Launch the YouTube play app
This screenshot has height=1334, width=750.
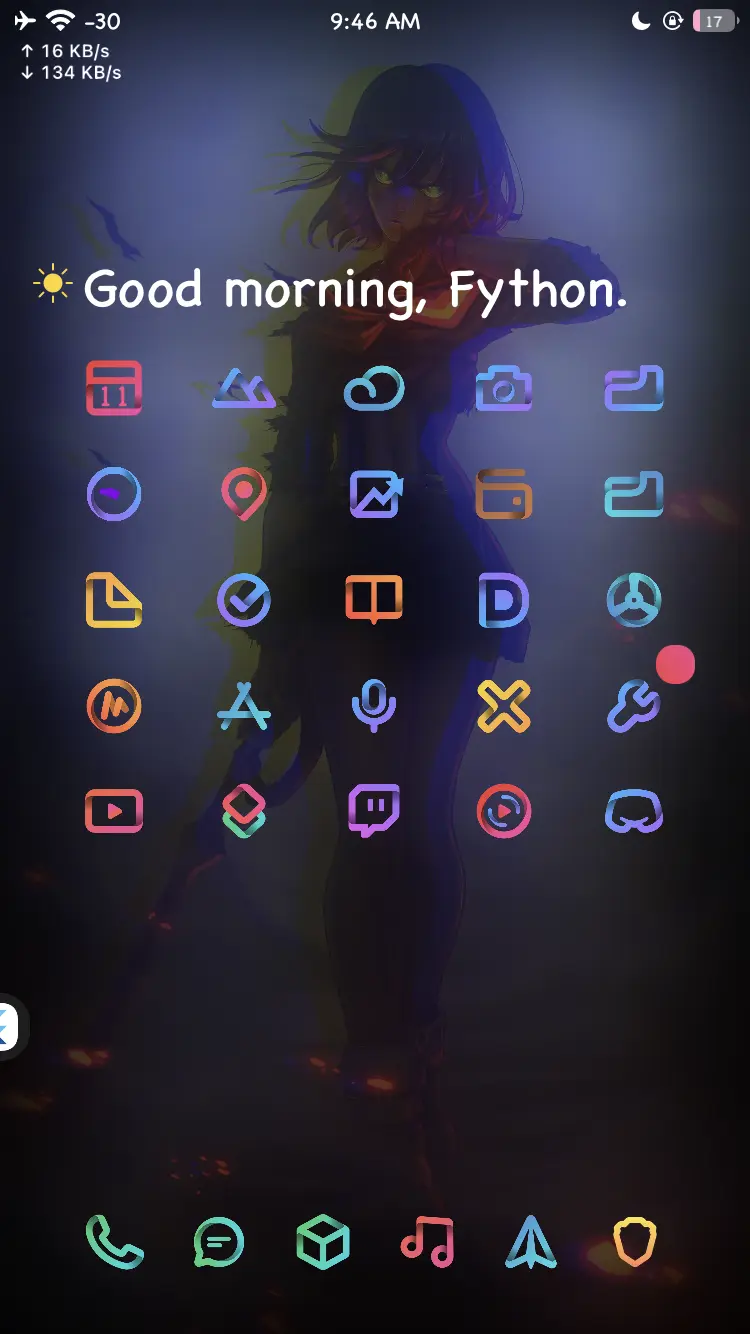pos(114,811)
